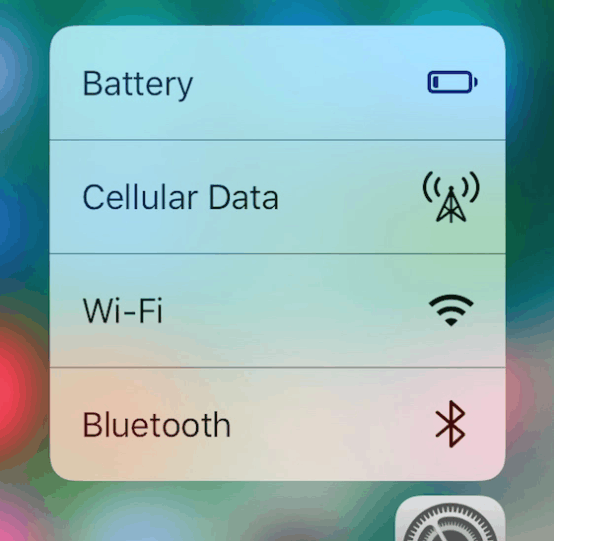The width and height of the screenshot is (606, 541).
Task: Tap the Settings app icon
Action: coord(450,520)
